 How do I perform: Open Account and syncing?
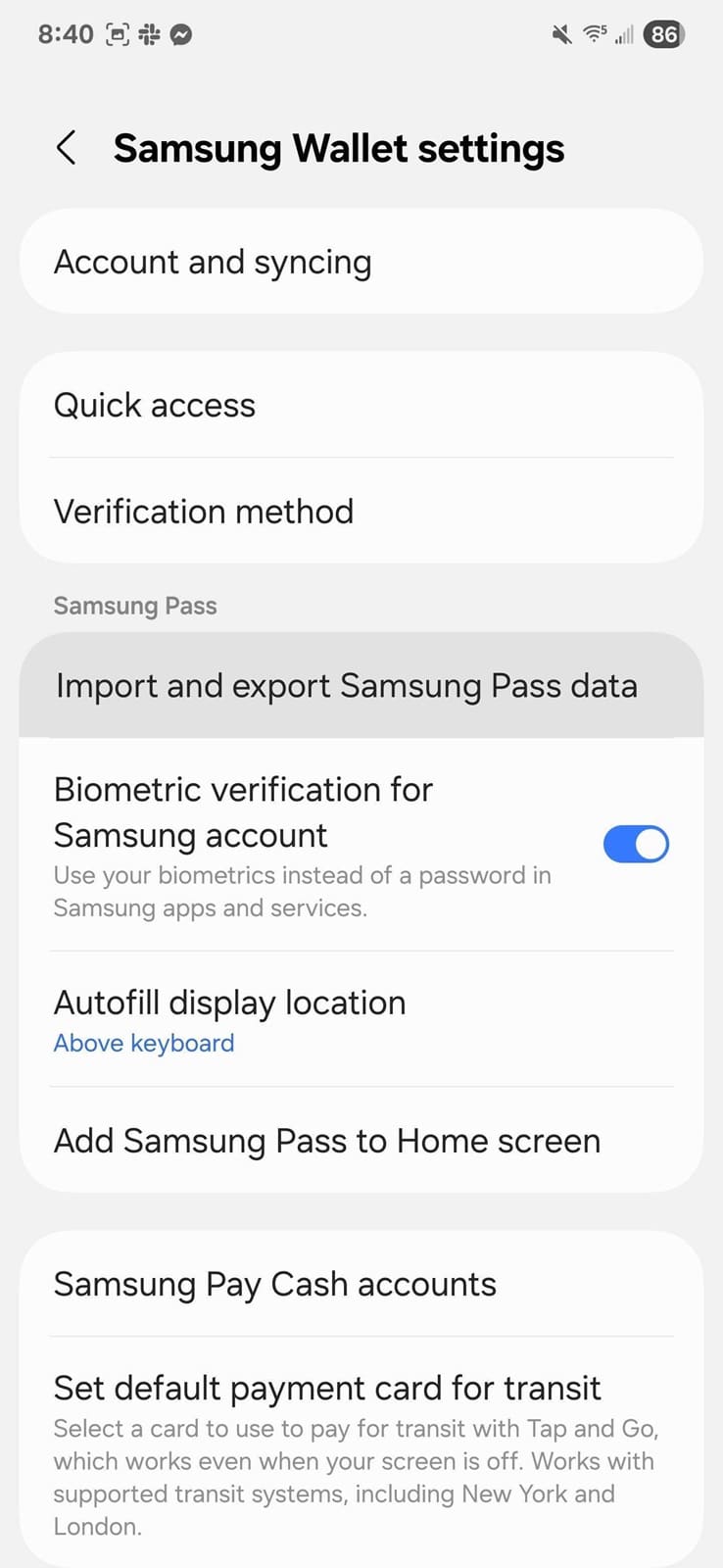click(x=361, y=262)
